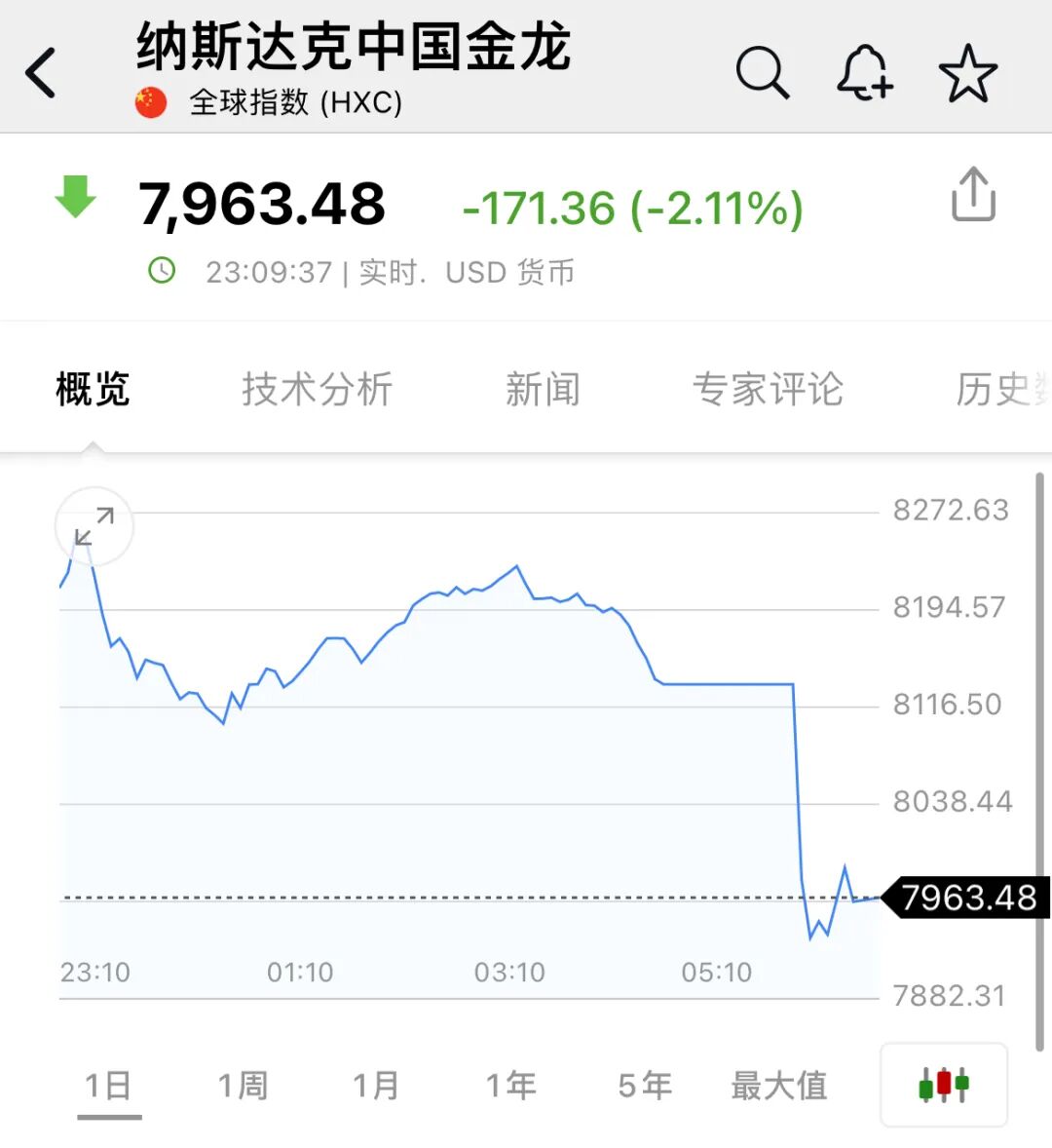Show the 1月 chart range
1052x1148 pixels.
pos(376,1086)
